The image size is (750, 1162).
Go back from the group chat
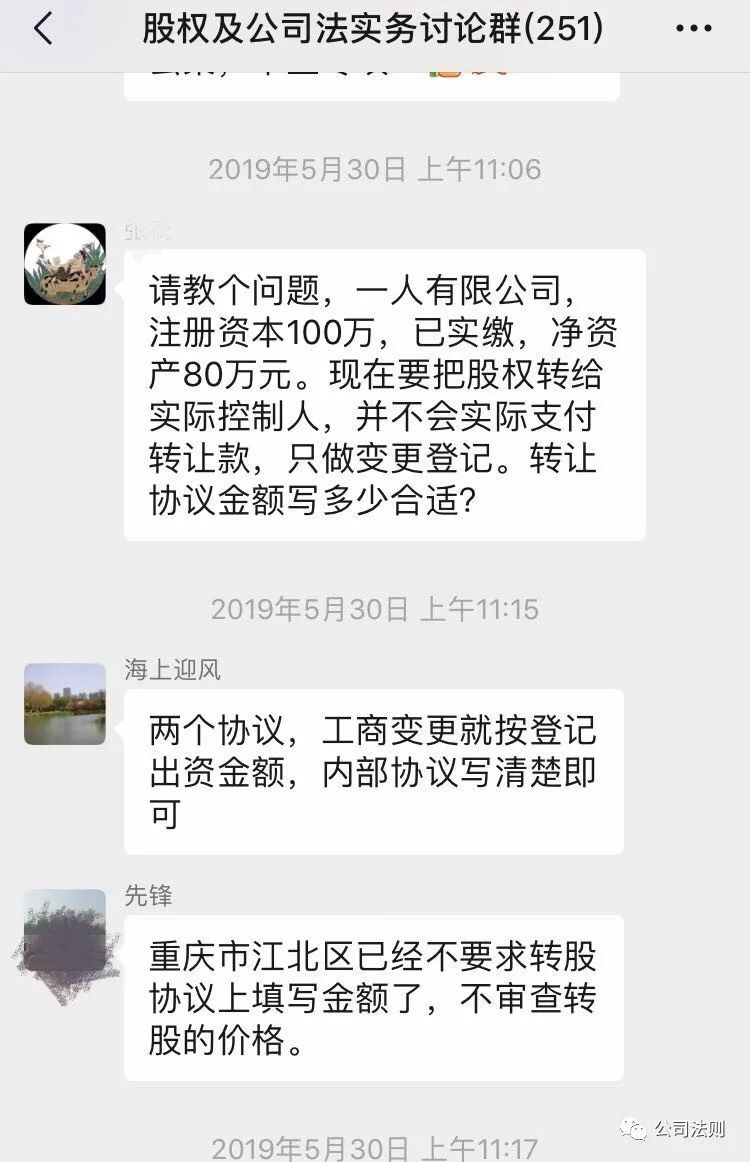click(42, 30)
